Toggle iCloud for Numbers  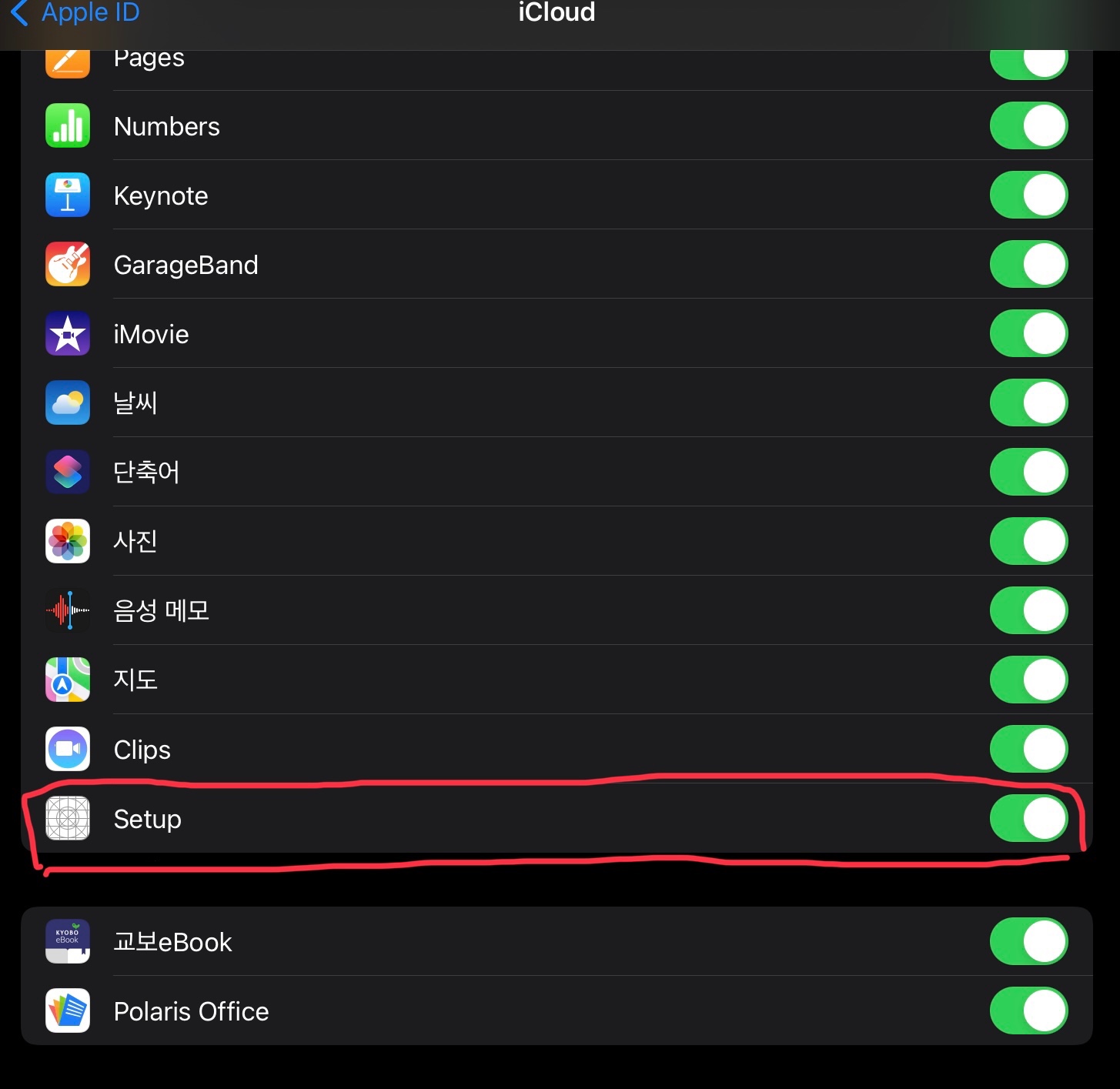tap(1028, 126)
